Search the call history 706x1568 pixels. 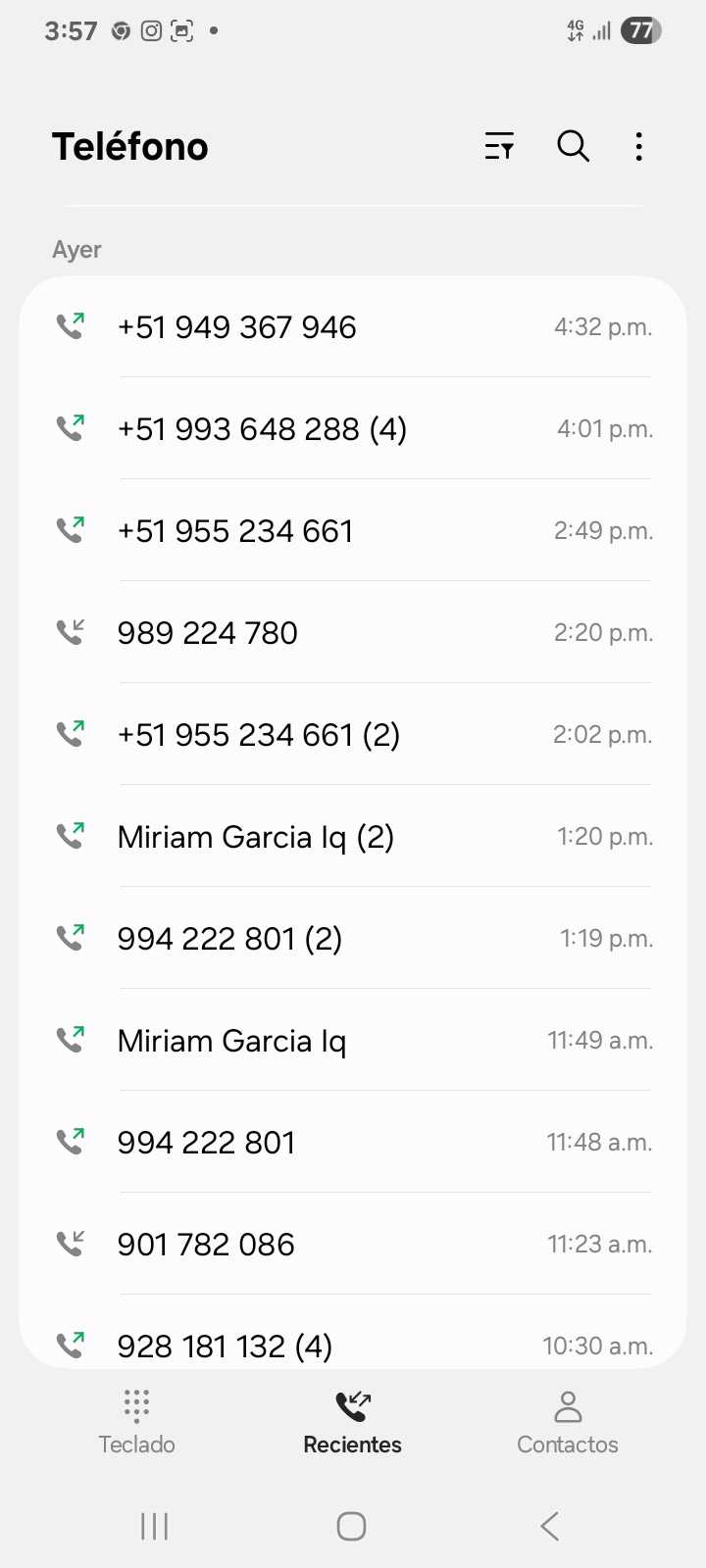point(573,147)
